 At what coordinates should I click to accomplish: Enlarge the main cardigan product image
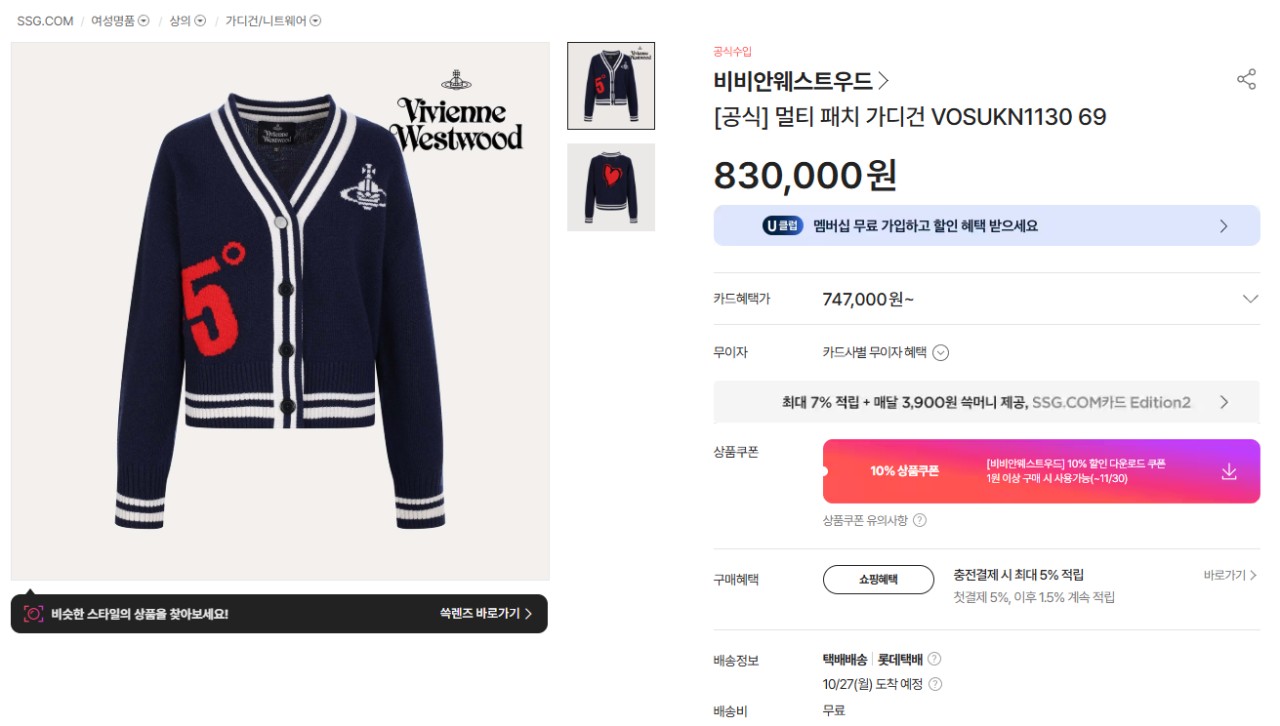tap(280, 311)
